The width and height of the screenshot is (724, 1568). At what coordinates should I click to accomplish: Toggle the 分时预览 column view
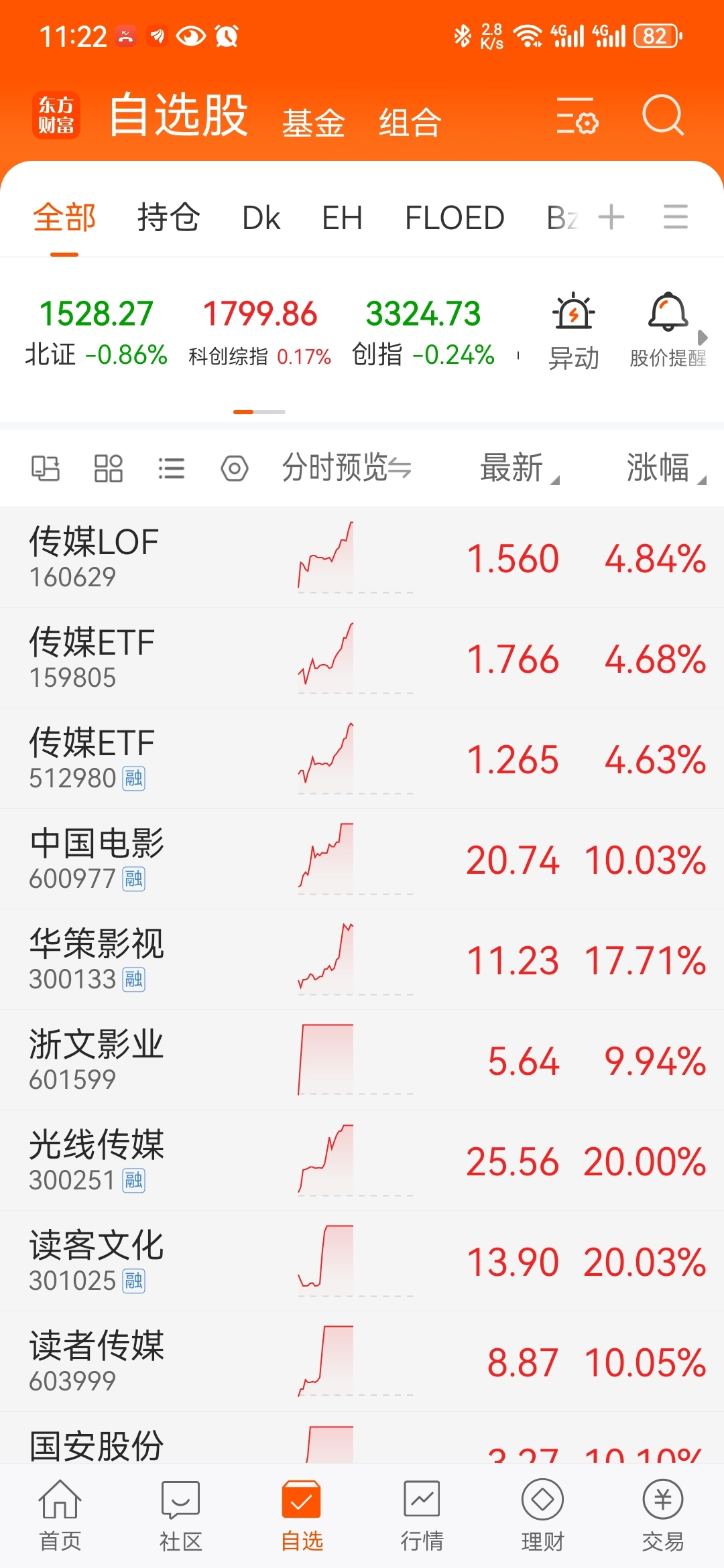[x=346, y=468]
